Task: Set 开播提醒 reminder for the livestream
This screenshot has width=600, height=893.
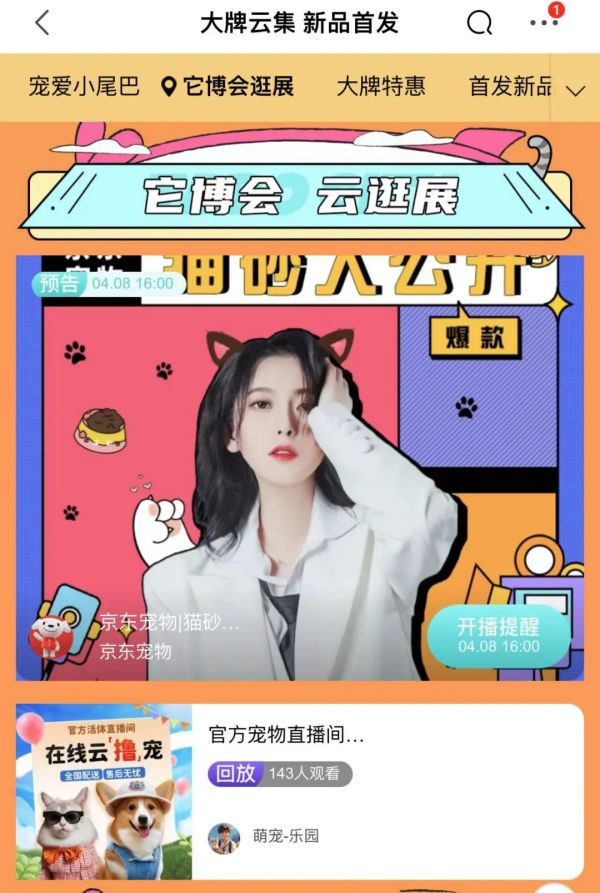Action: pos(498,635)
